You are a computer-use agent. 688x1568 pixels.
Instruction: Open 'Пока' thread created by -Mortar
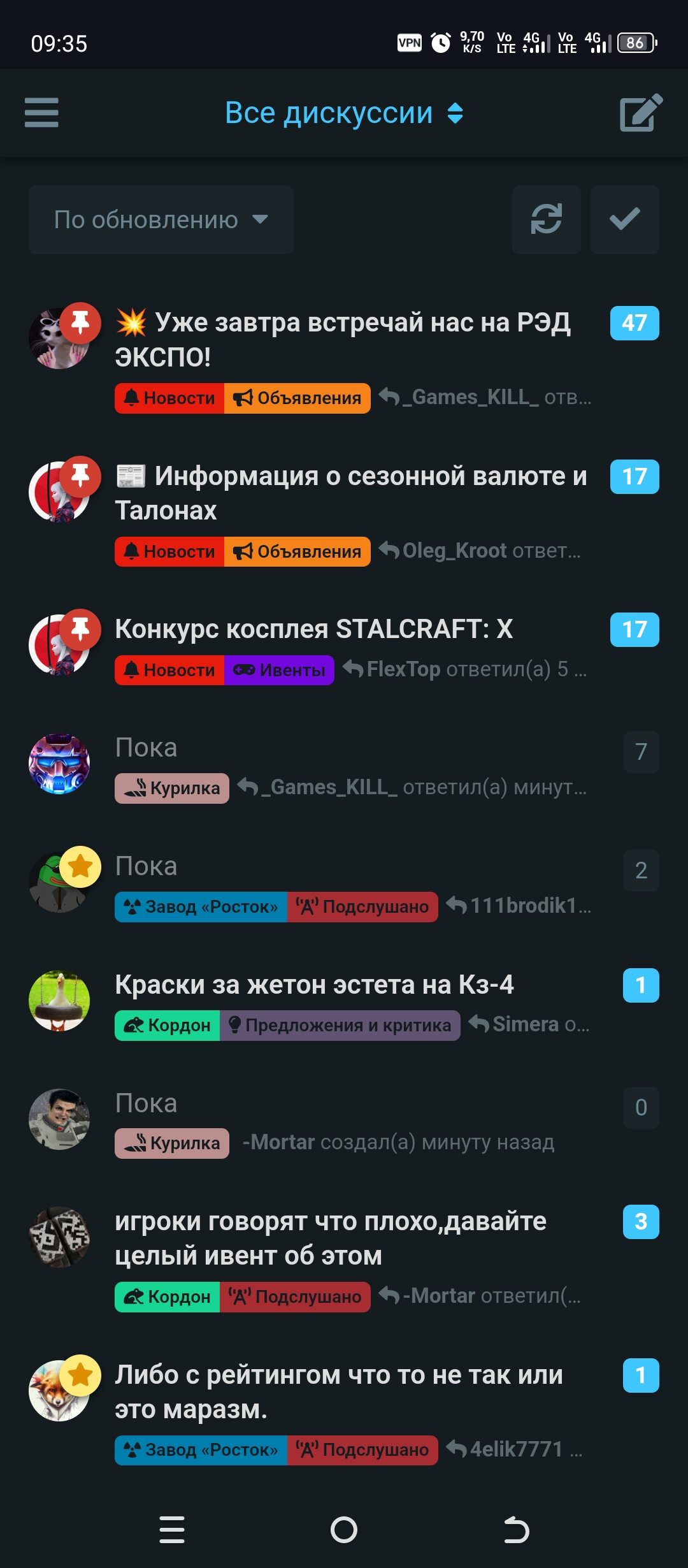[147, 1103]
